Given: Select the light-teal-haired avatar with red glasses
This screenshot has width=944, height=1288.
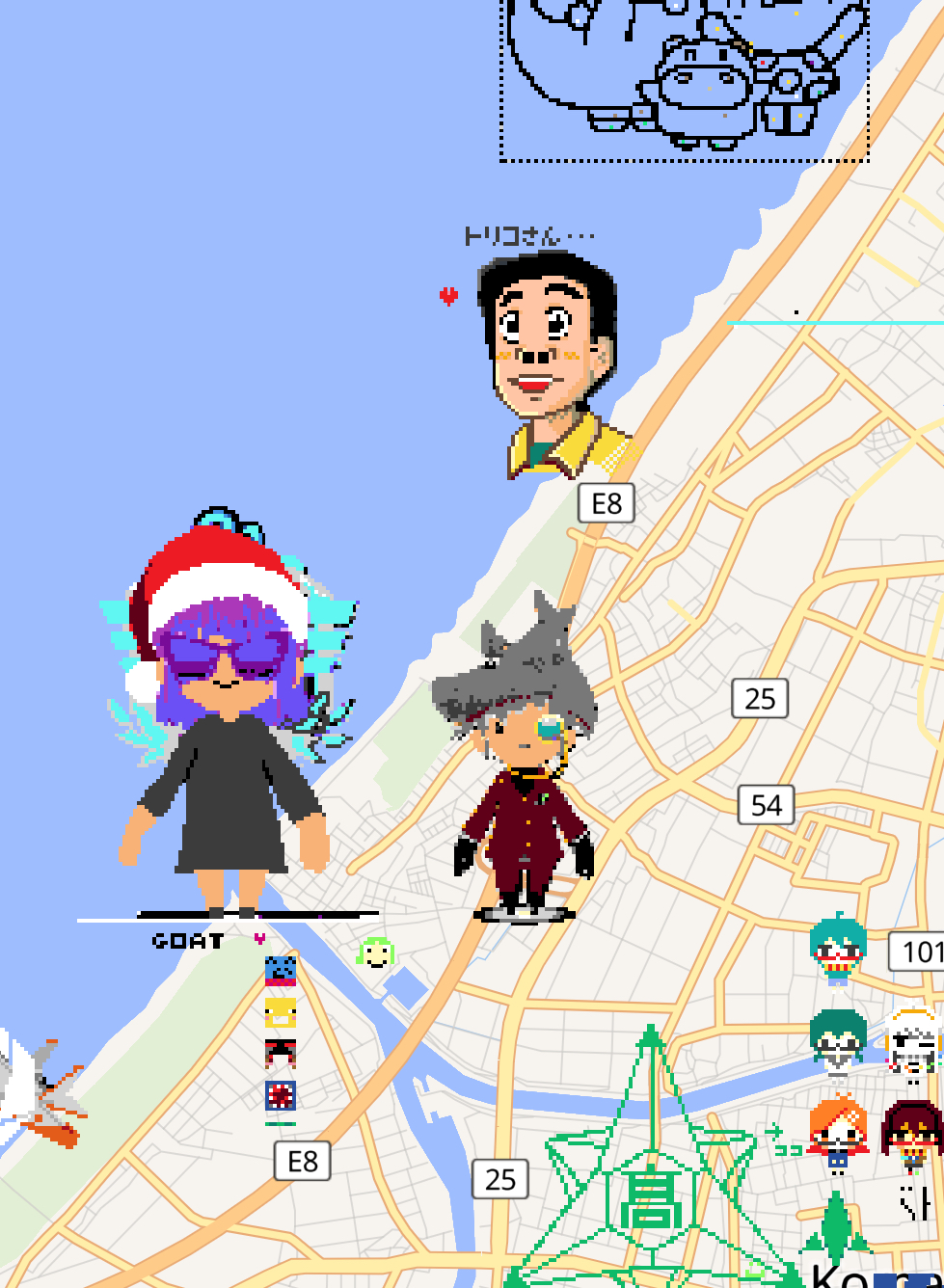Looking at the screenshot, I should coord(837,949).
